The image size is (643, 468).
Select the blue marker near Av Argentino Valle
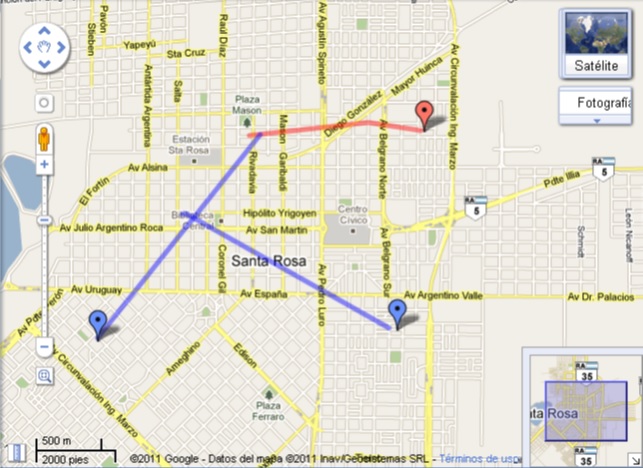pos(398,311)
